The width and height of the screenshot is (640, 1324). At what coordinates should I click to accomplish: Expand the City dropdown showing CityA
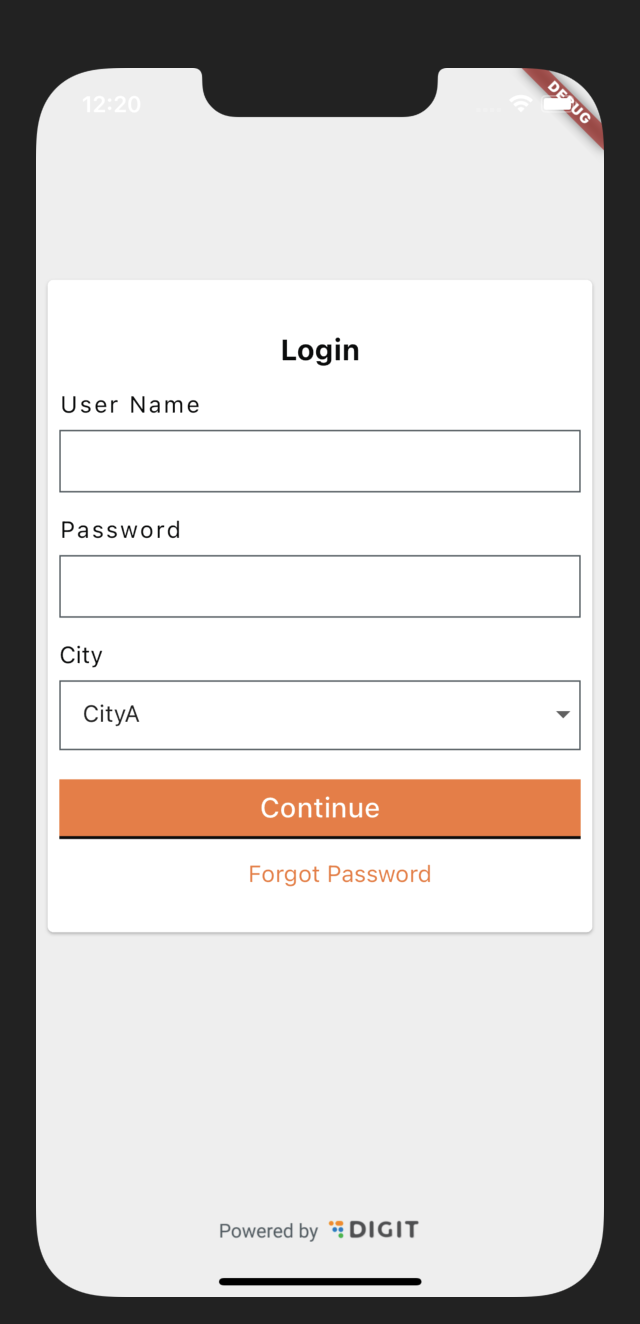[x=320, y=715]
